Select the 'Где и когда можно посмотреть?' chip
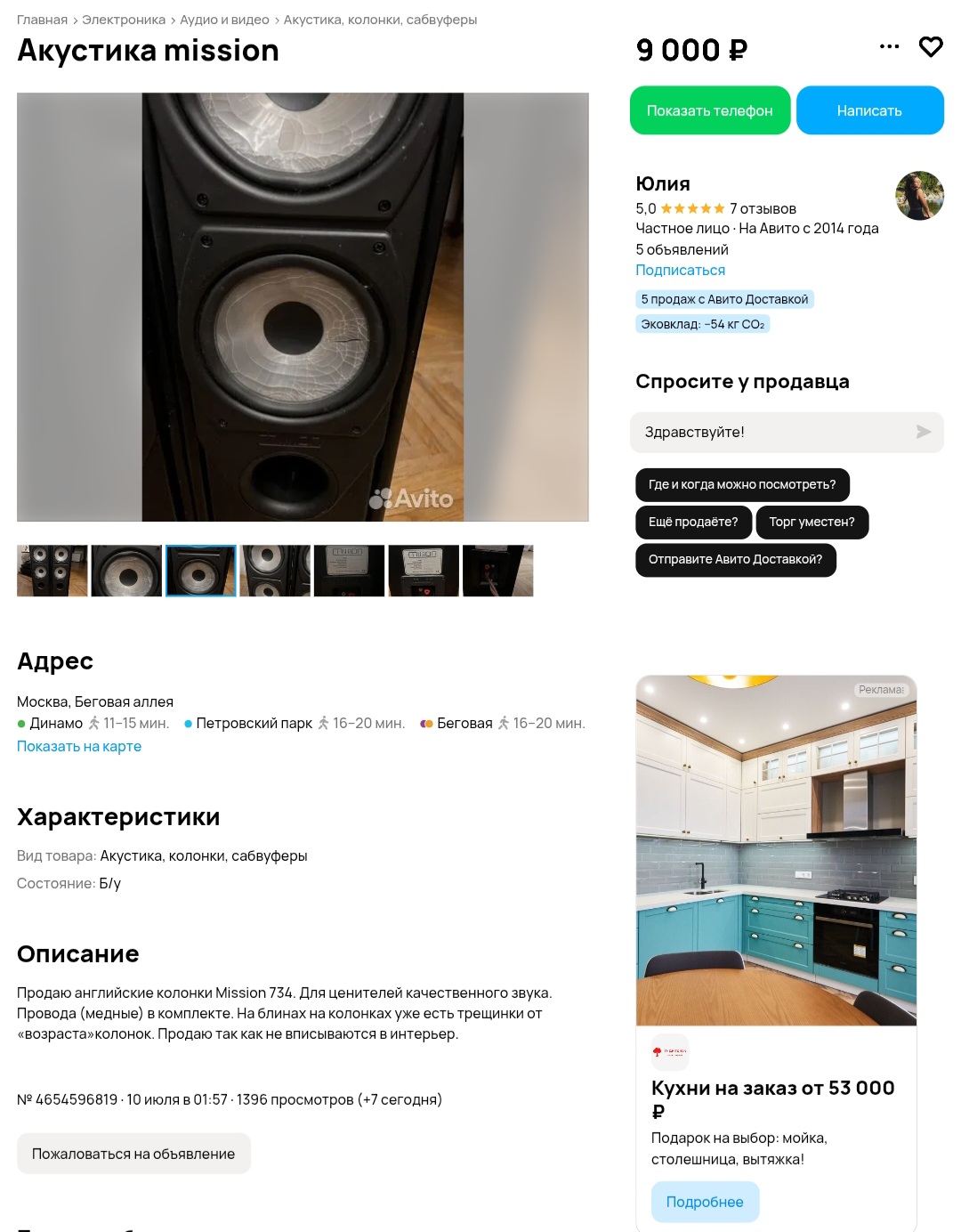The height and width of the screenshot is (1232, 961). pyautogui.click(x=742, y=484)
